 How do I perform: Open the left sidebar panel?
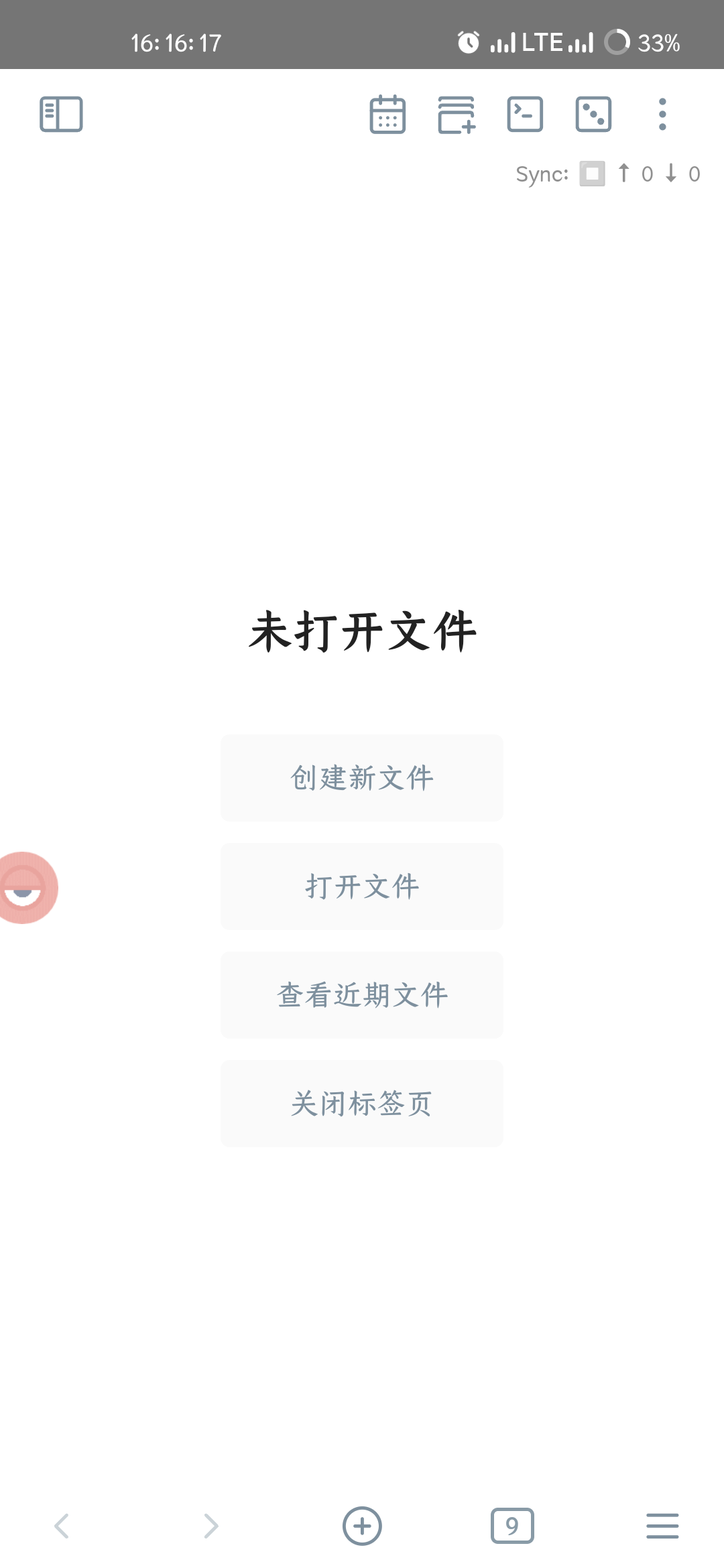click(61, 114)
